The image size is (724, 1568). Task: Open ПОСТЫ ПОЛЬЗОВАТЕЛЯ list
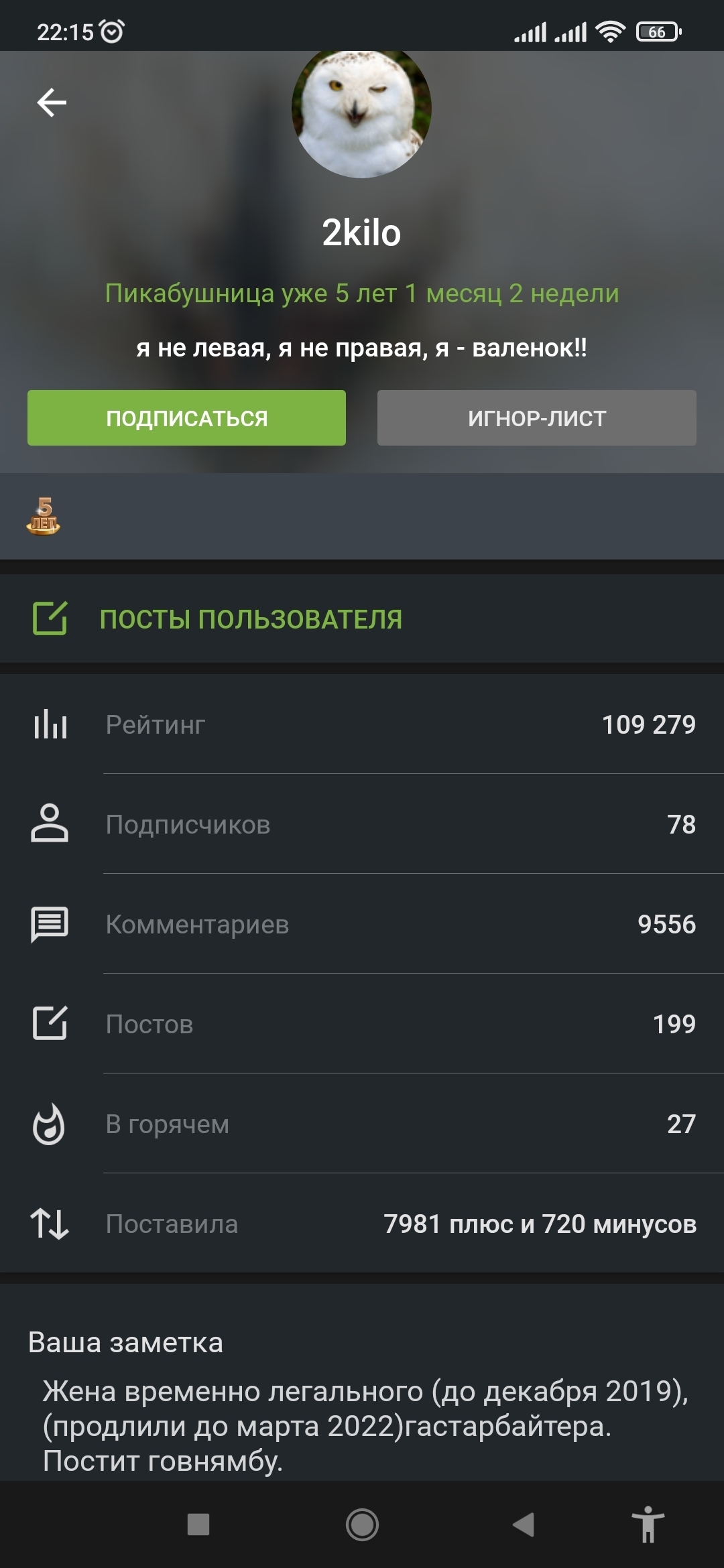pos(251,619)
